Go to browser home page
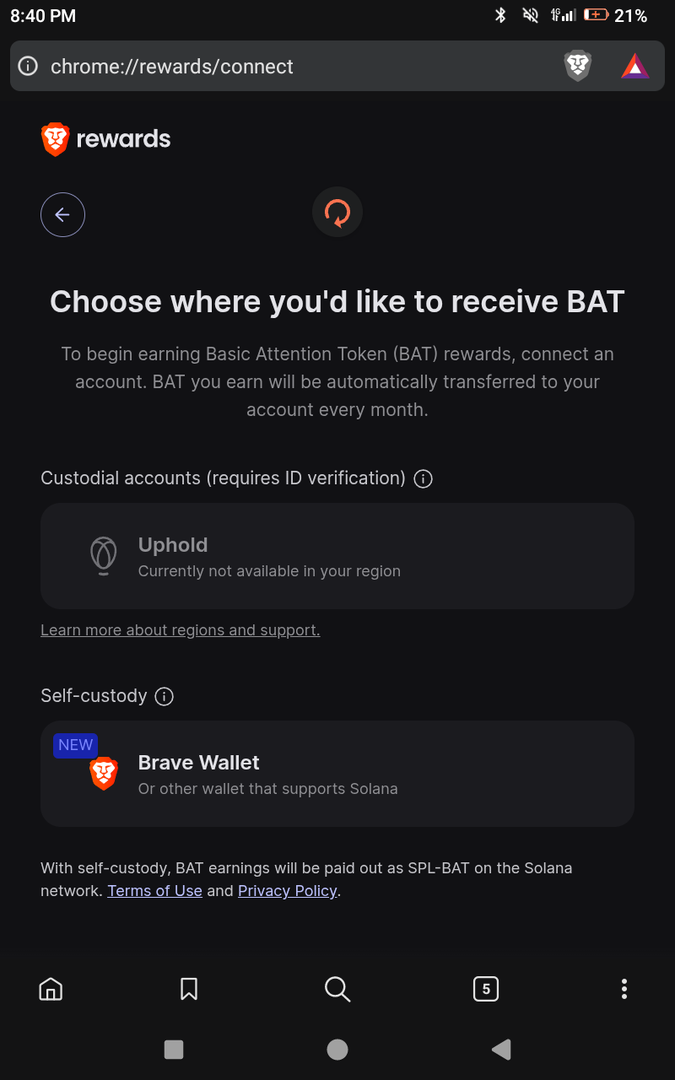This screenshot has width=675, height=1080. (x=50, y=989)
